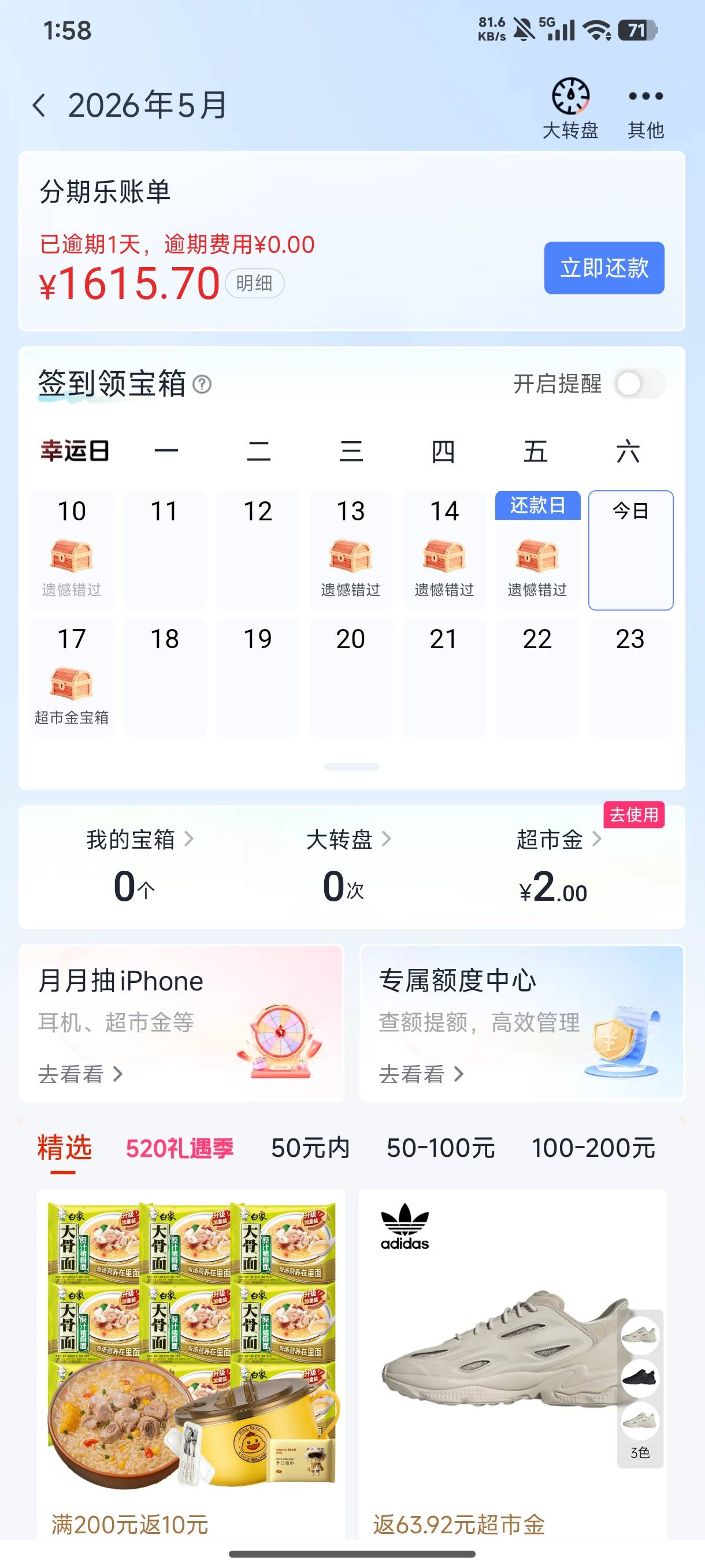View bill details via 明细 chip
Image resolution: width=705 pixels, height=1568 pixels.
click(x=254, y=283)
